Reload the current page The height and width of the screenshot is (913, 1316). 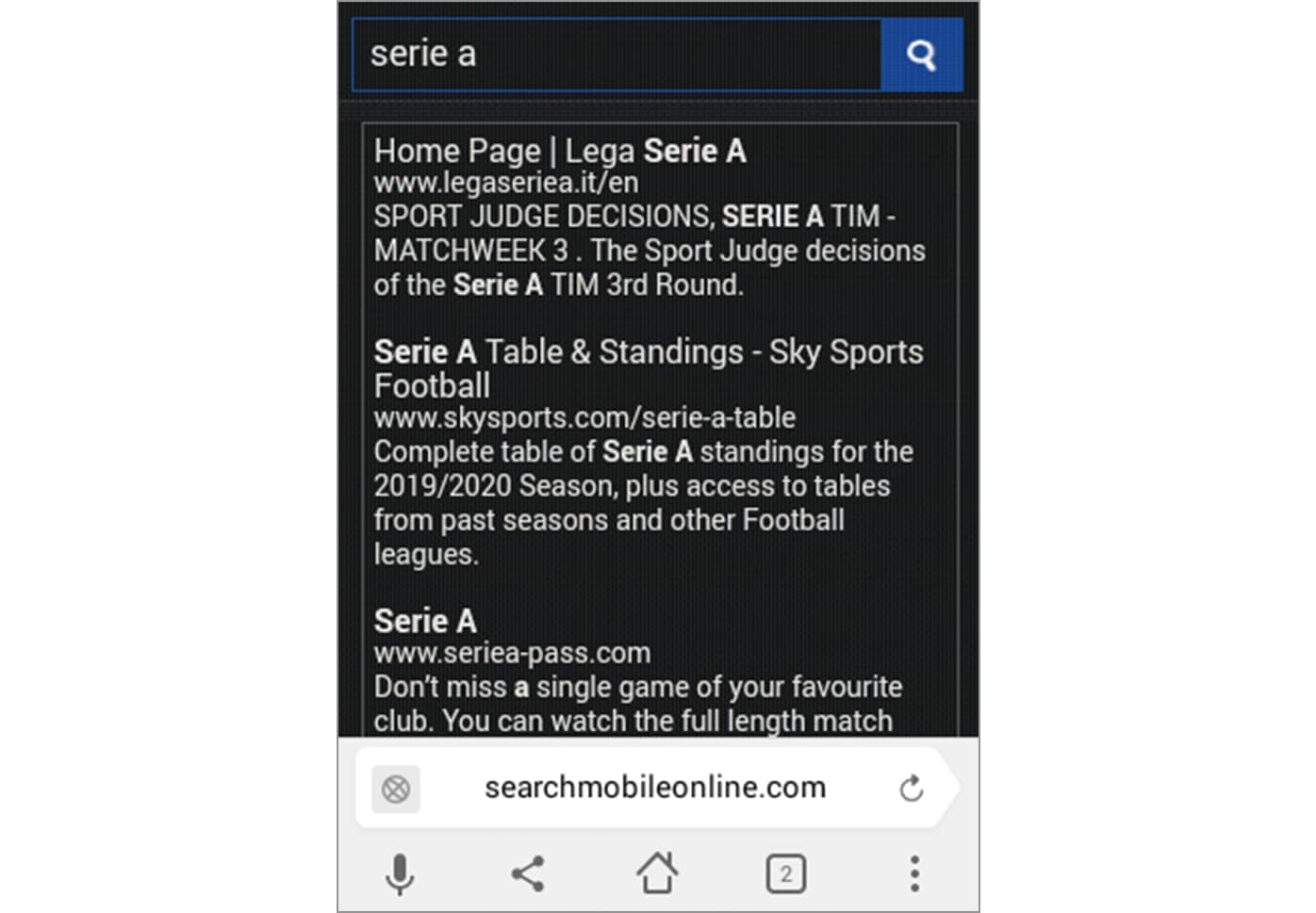[x=911, y=788]
